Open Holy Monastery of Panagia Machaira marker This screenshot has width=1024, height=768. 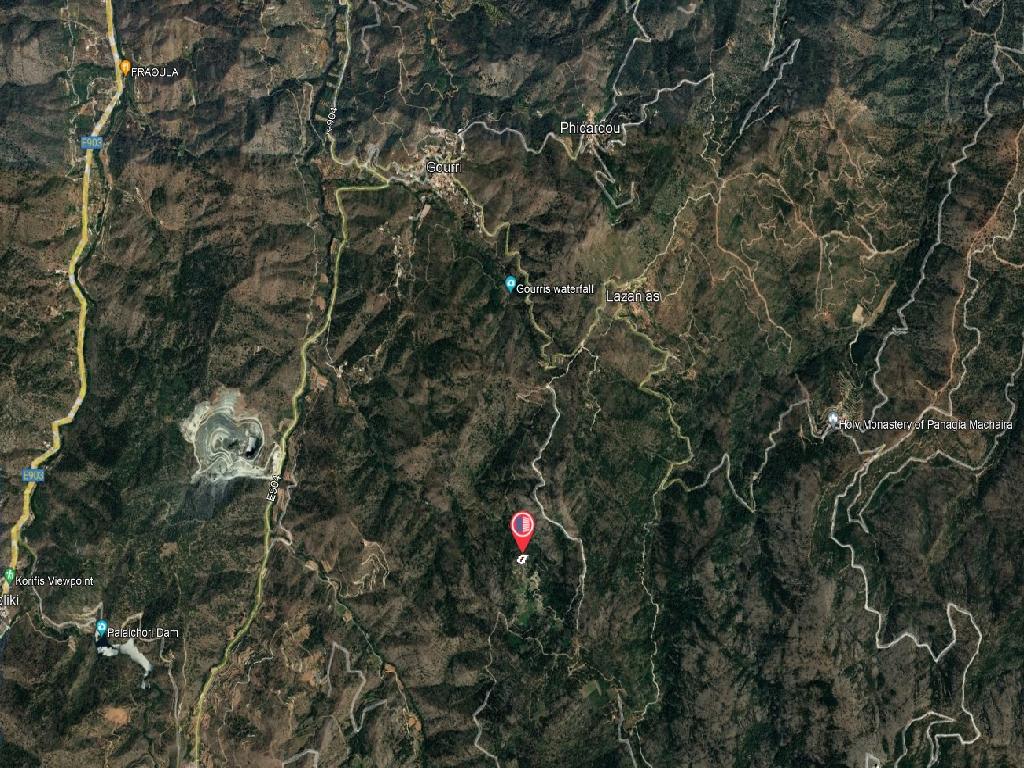(833, 422)
